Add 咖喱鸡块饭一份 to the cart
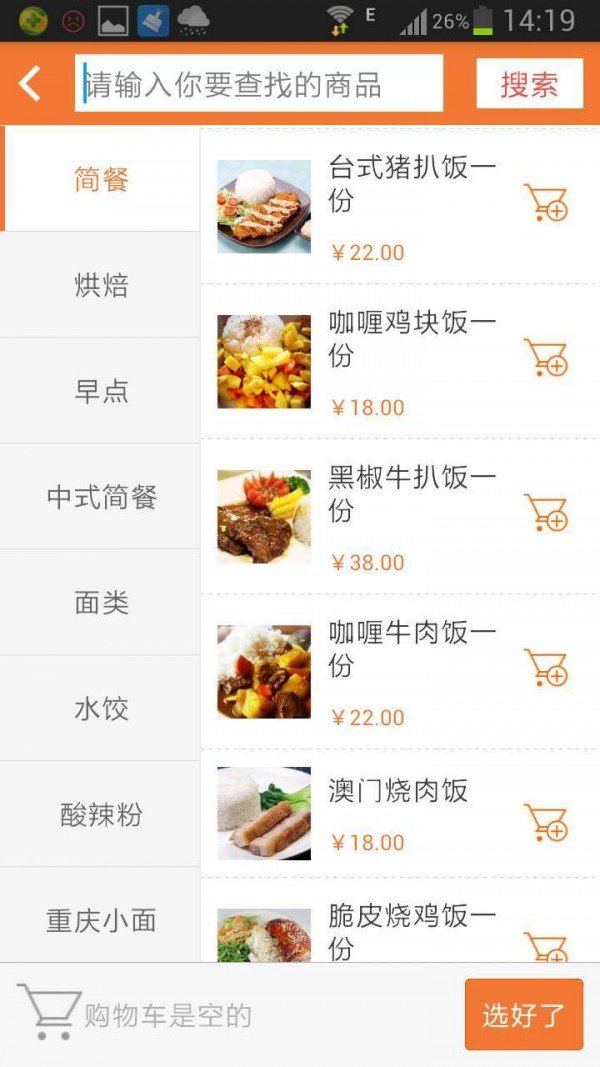 pos(546,358)
